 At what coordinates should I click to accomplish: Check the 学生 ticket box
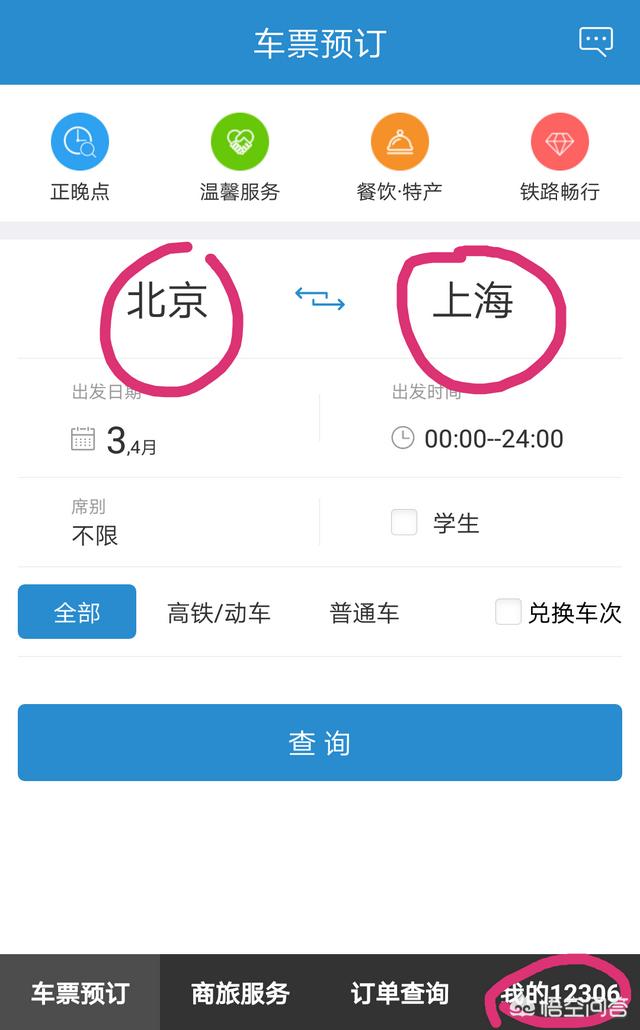coord(404,523)
